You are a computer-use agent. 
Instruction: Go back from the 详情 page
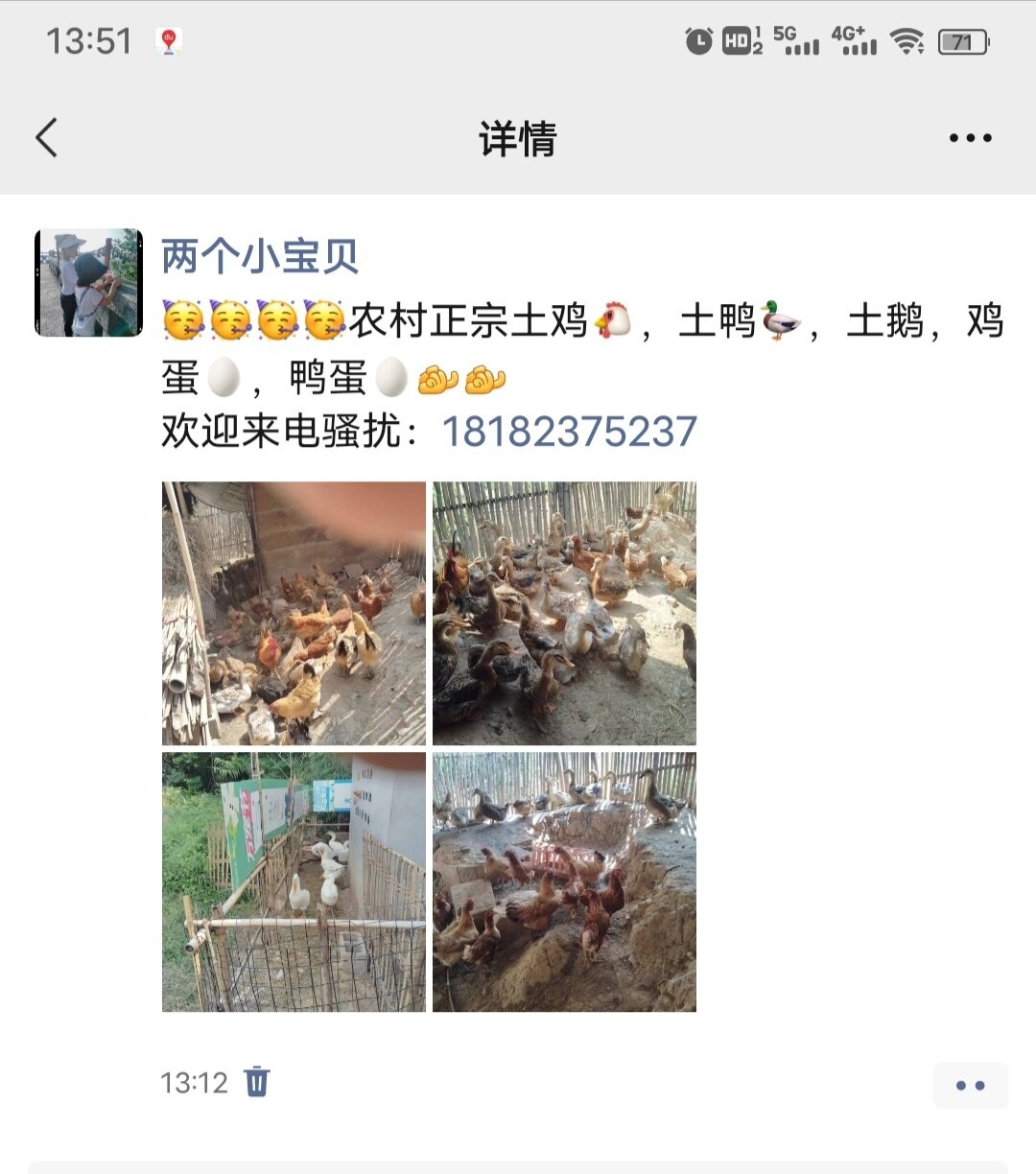pos(47,138)
